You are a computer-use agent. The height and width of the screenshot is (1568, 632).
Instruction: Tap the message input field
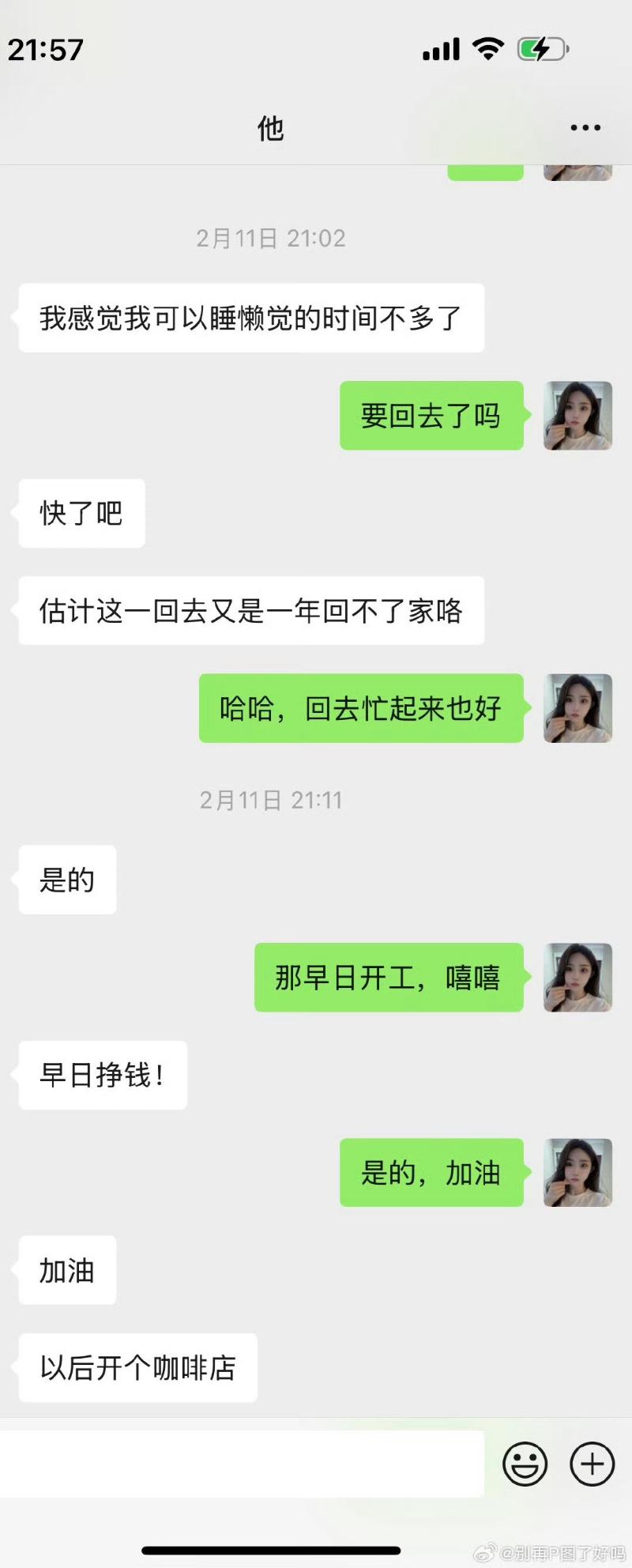coord(241,1464)
